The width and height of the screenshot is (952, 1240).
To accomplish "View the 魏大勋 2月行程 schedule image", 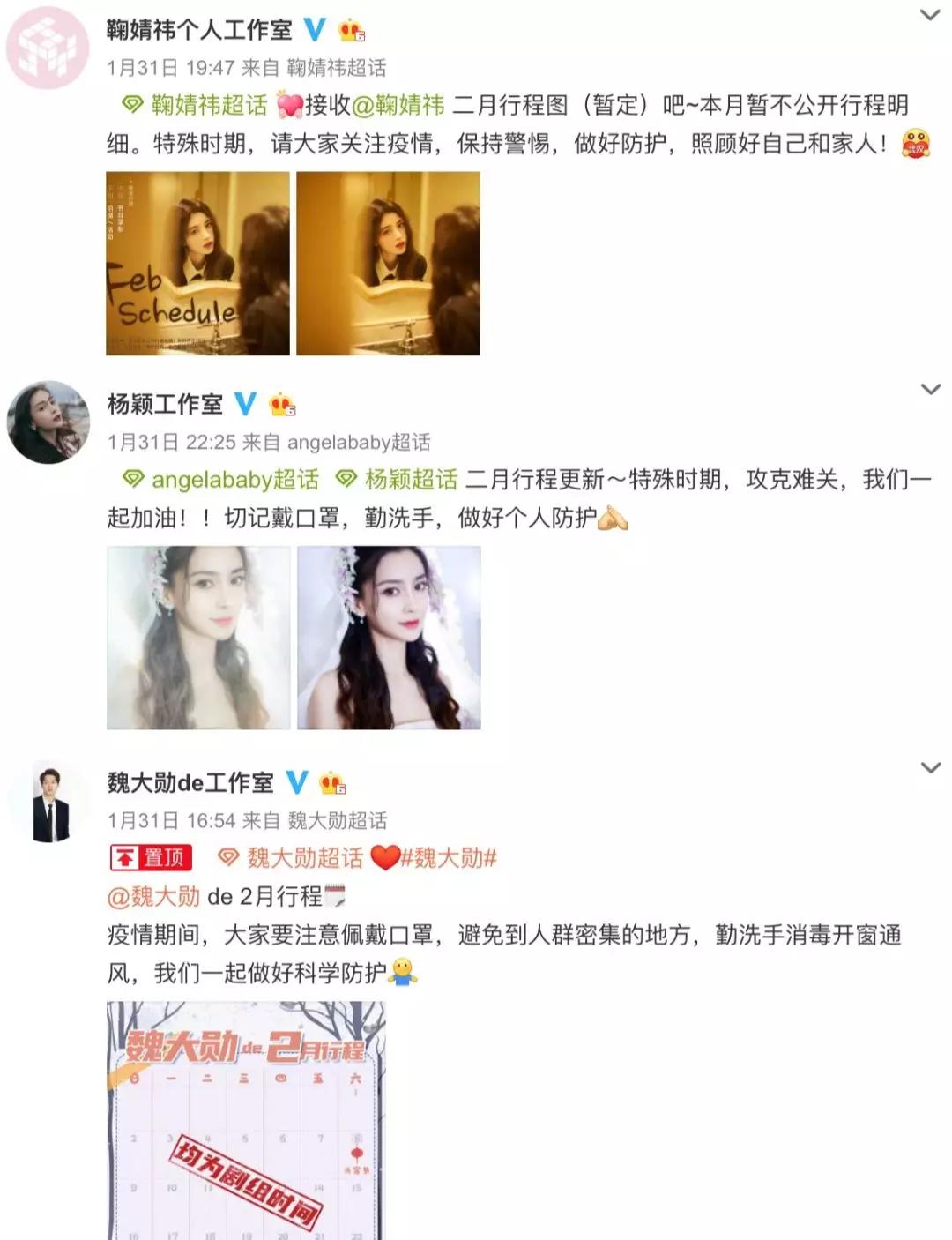I will pos(246,1120).
